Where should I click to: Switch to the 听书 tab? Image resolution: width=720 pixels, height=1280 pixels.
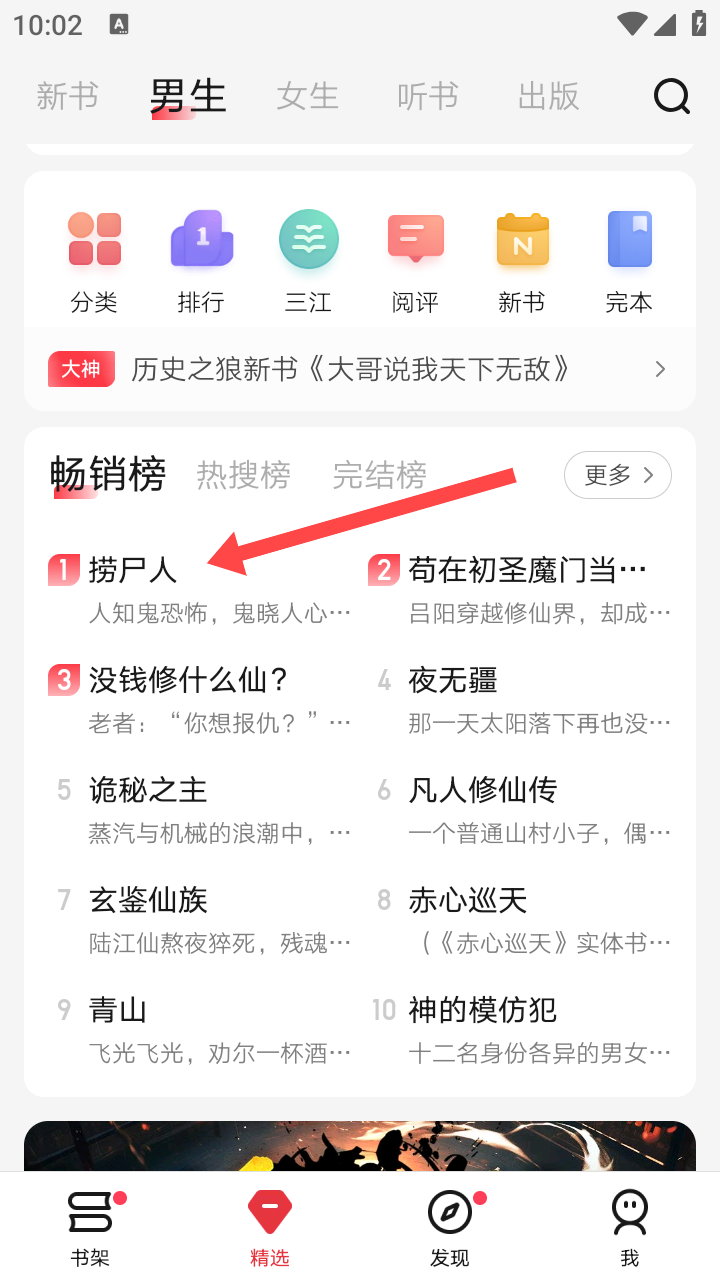click(x=428, y=97)
